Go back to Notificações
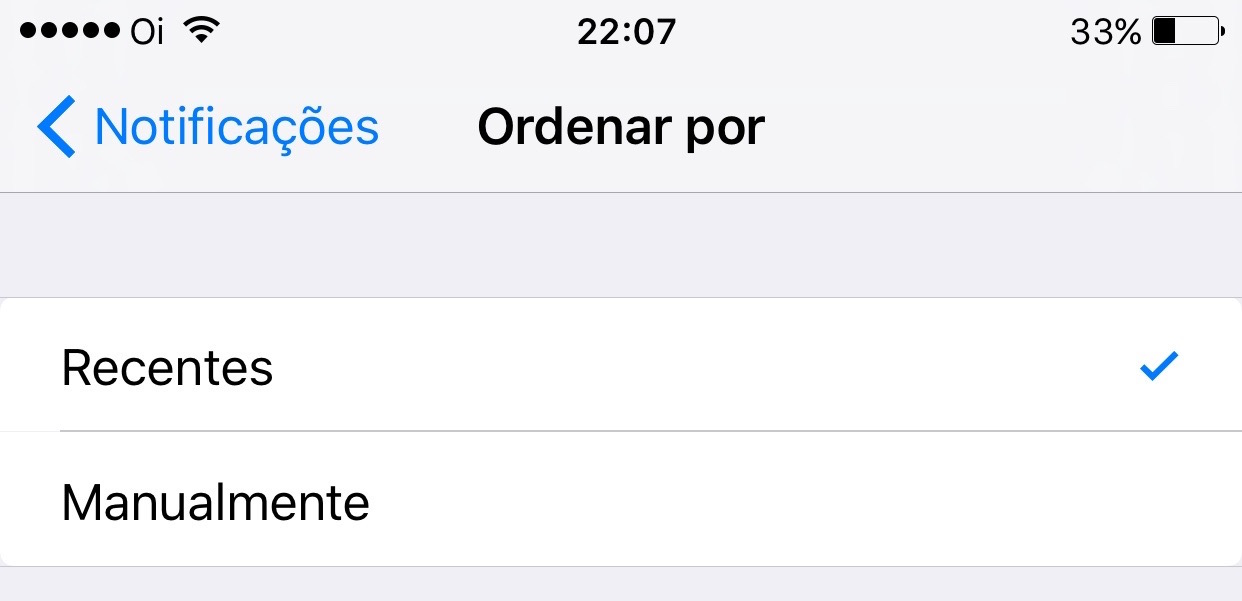 208,127
